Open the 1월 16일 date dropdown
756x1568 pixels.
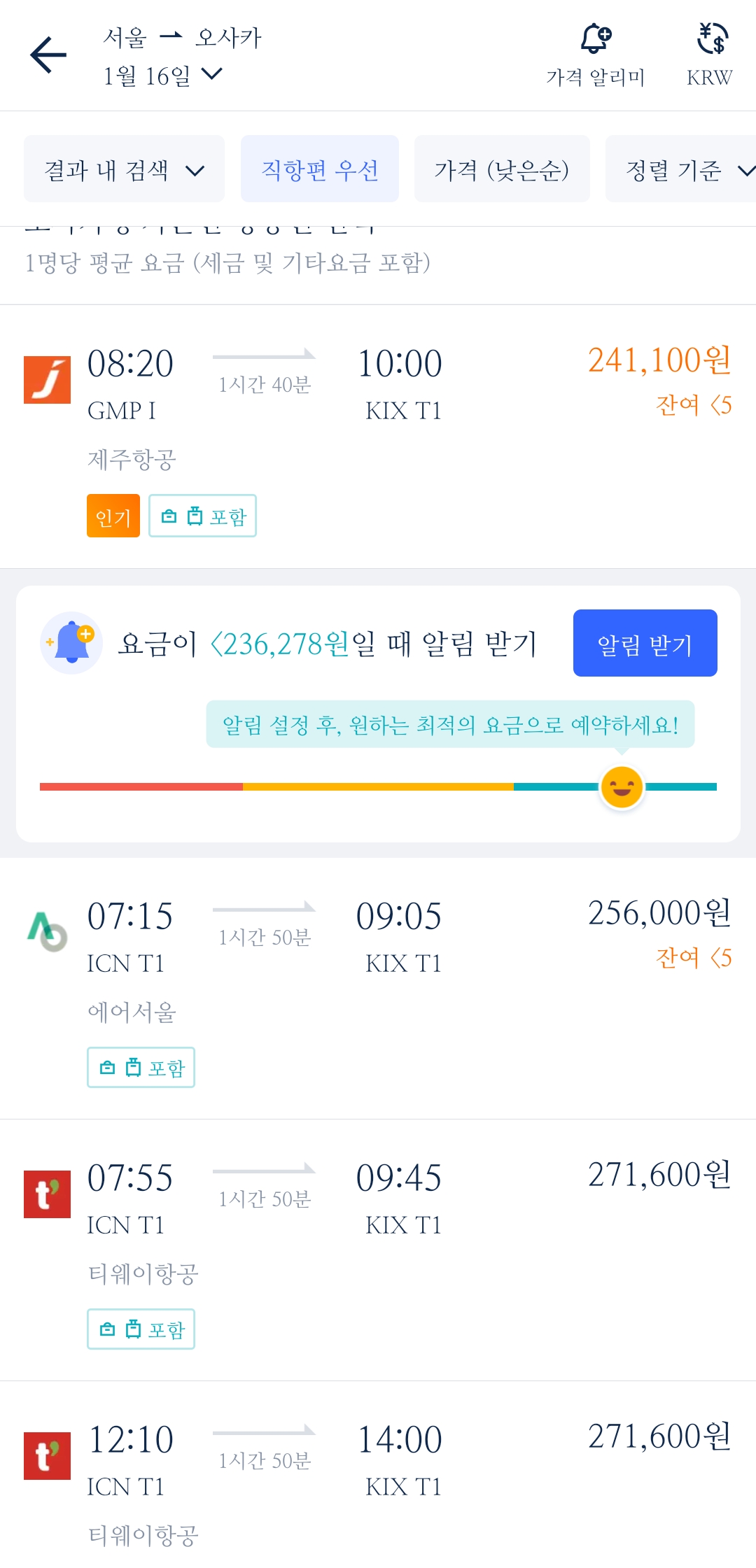coord(162,76)
